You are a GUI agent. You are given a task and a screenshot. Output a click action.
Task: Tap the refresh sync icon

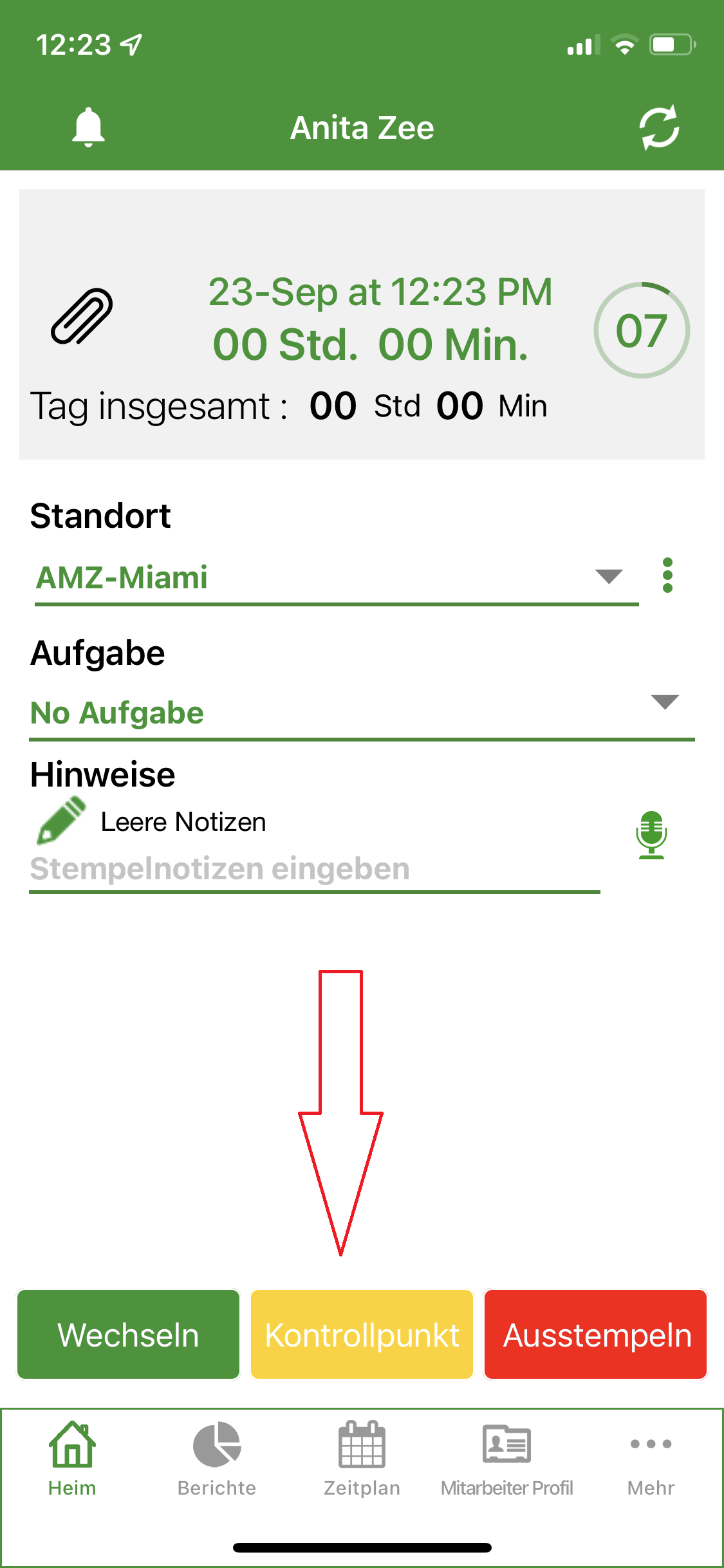click(659, 127)
